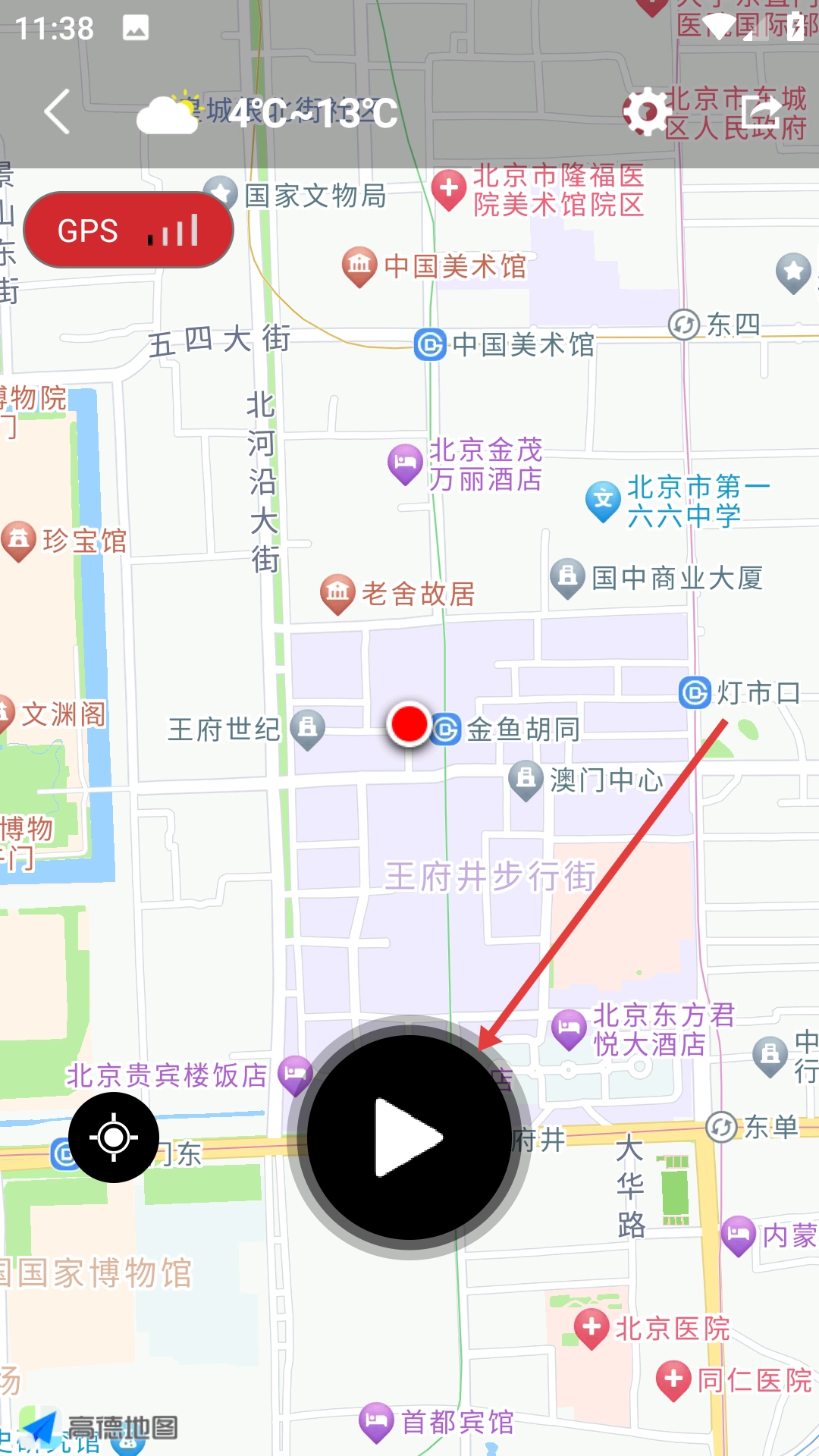Open the settings gear icon
819x1456 pixels.
(645, 112)
